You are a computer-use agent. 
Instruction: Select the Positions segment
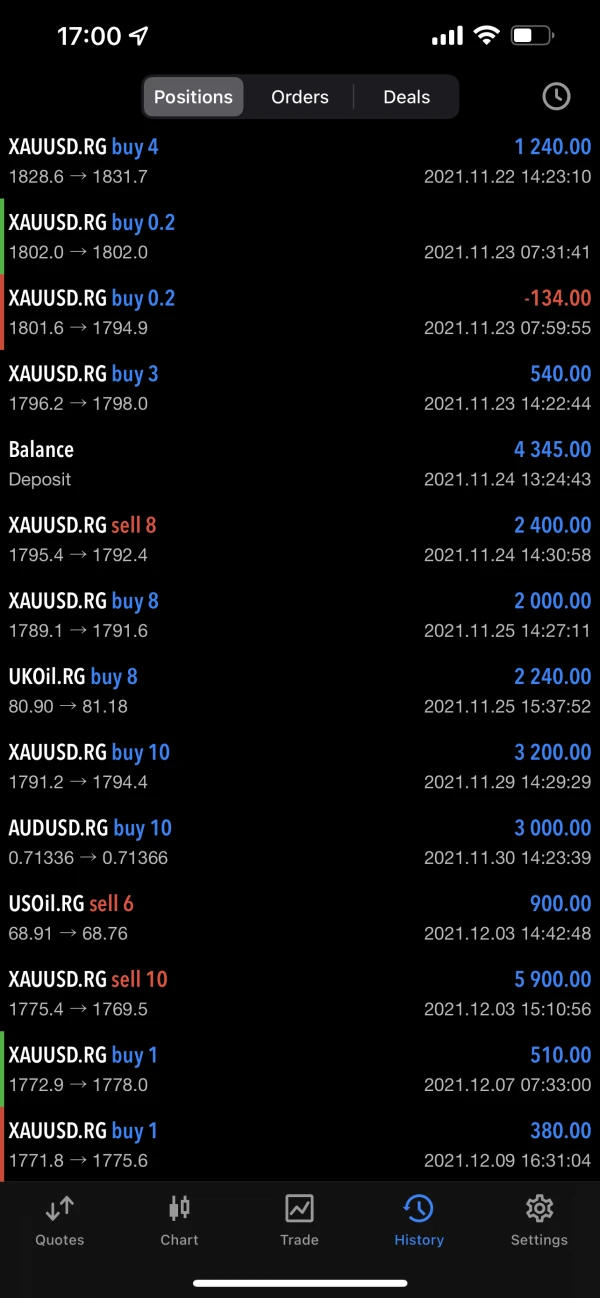[193, 97]
